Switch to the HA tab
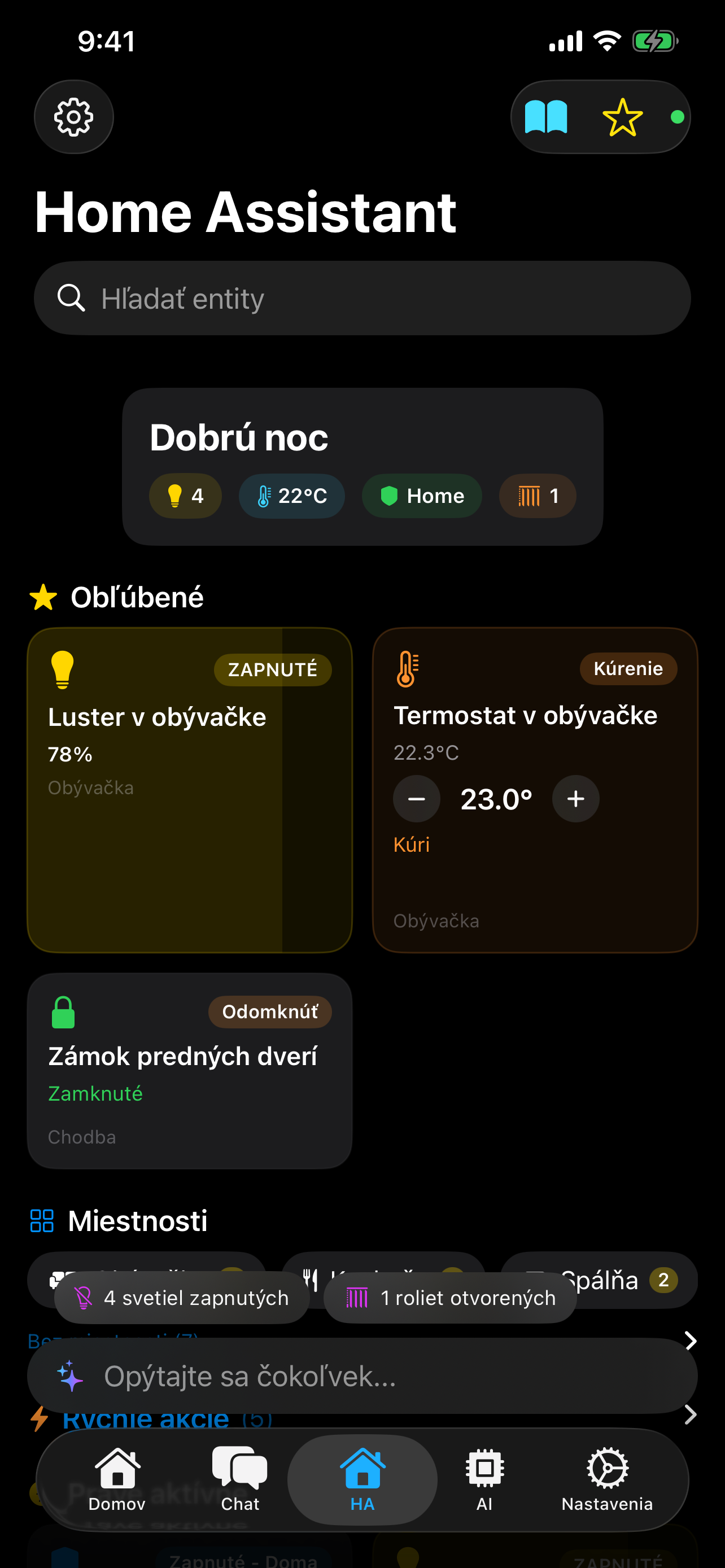Image resolution: width=725 pixels, height=1568 pixels. pyautogui.click(x=362, y=1478)
